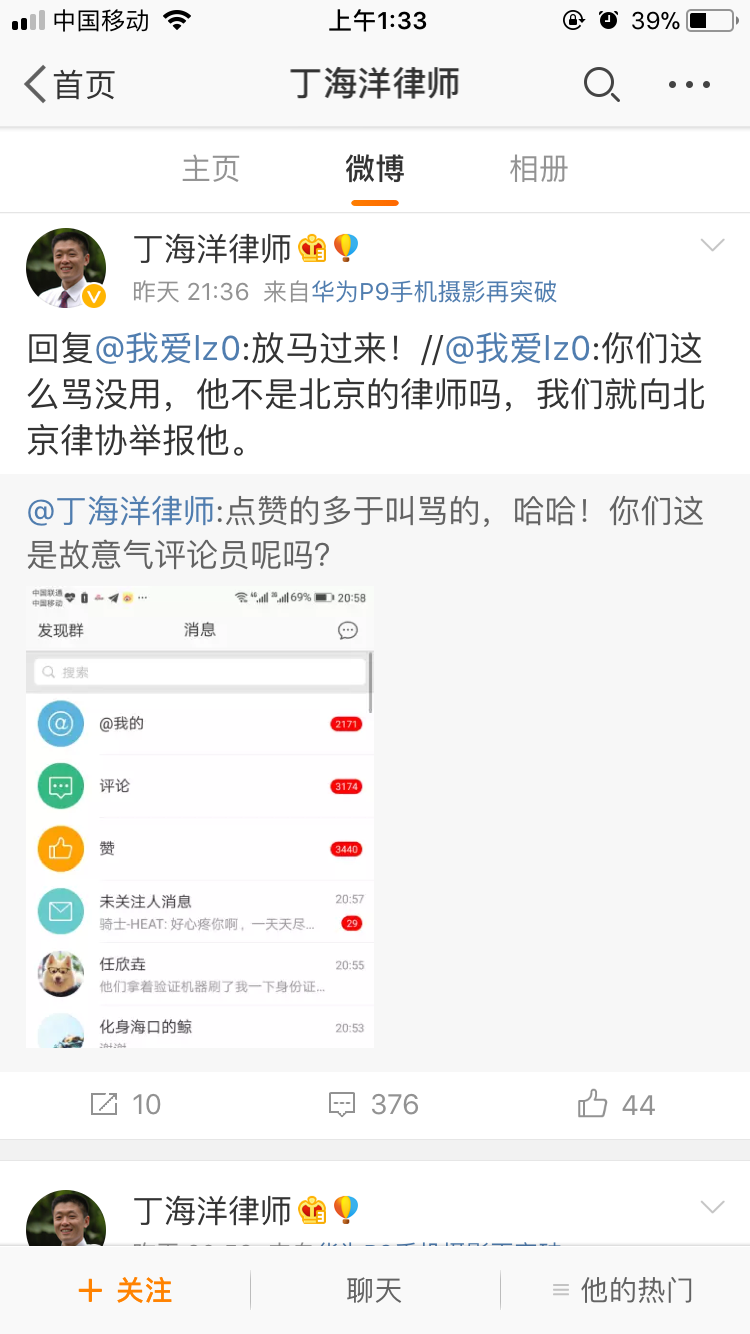Tap the @丁海洋律师 mention in the reposted post
The width and height of the screenshot is (750, 1334).
121,512
